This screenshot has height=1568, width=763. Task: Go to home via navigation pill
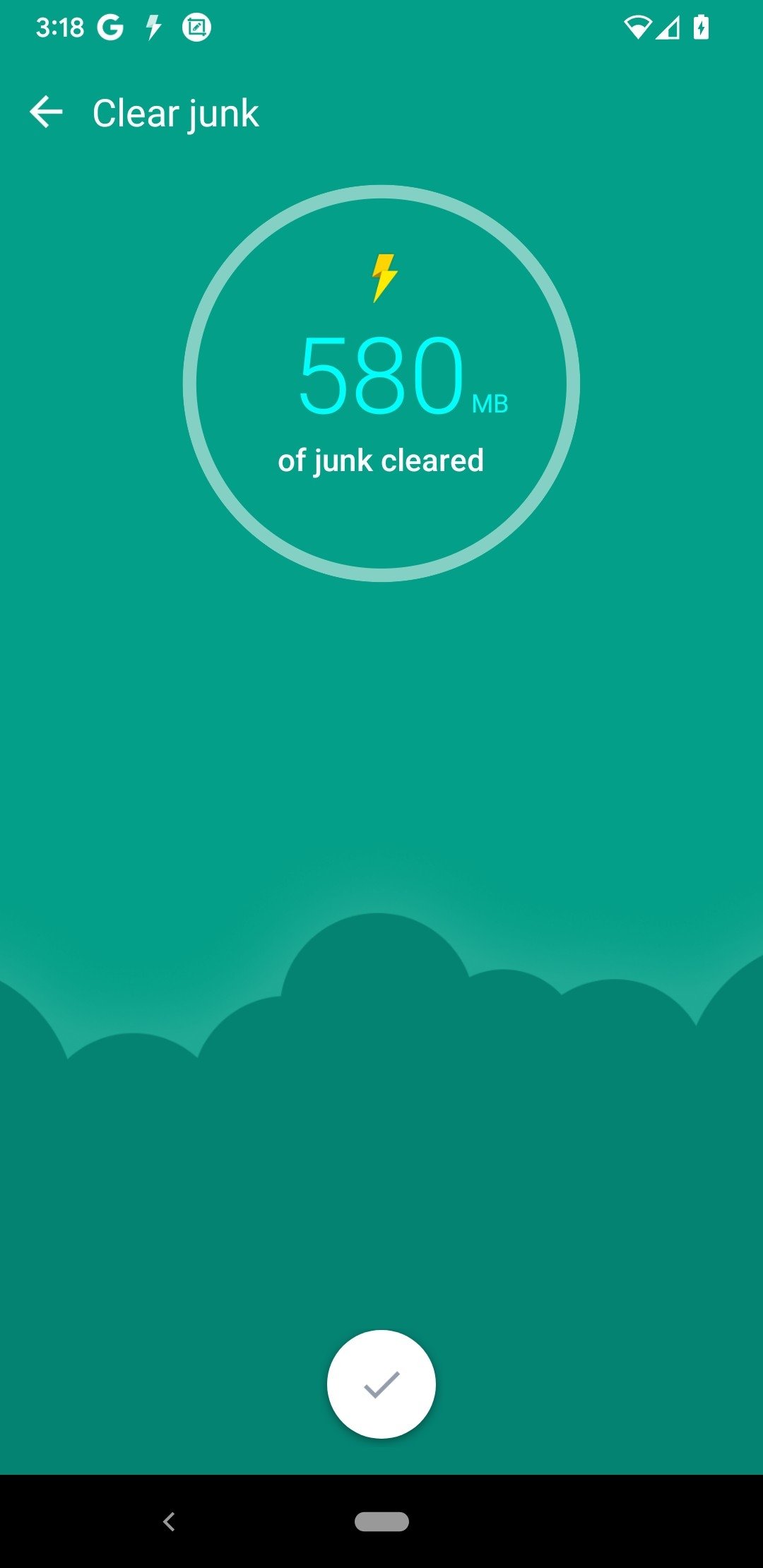pos(381,1521)
